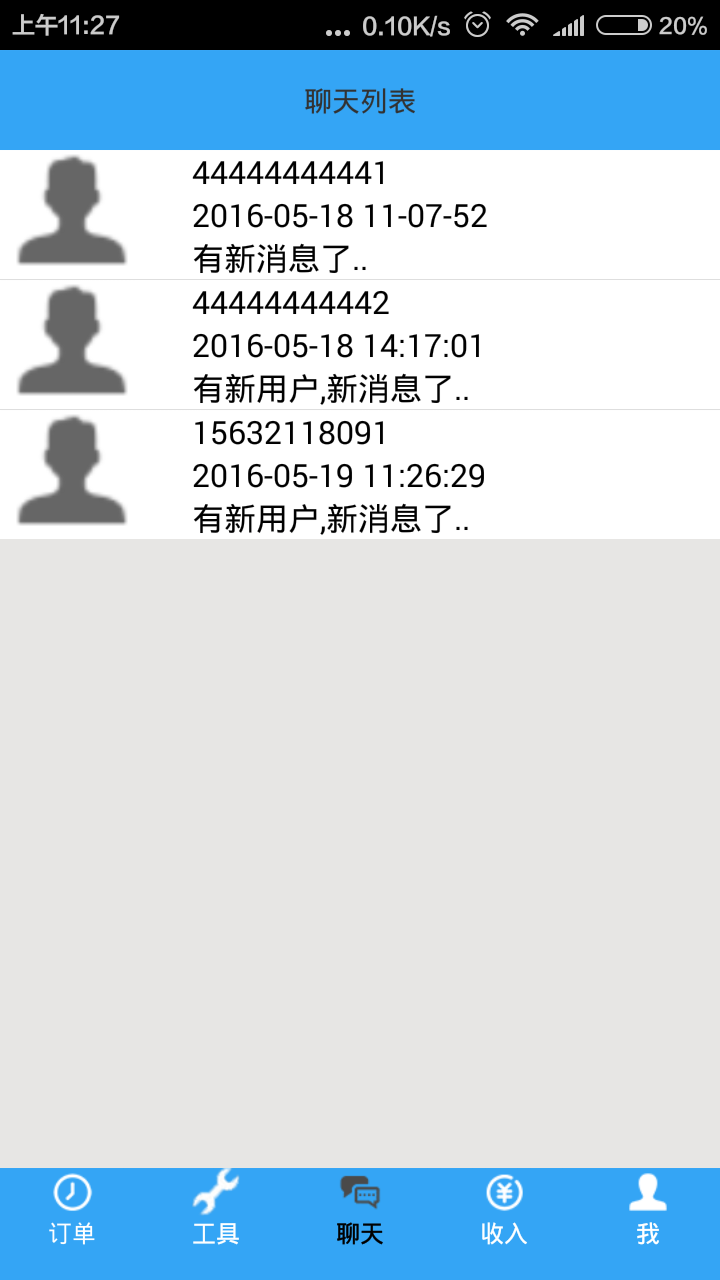Select the 工具 tools wrench icon
Image resolution: width=720 pixels, height=1280 pixels.
click(213, 1197)
